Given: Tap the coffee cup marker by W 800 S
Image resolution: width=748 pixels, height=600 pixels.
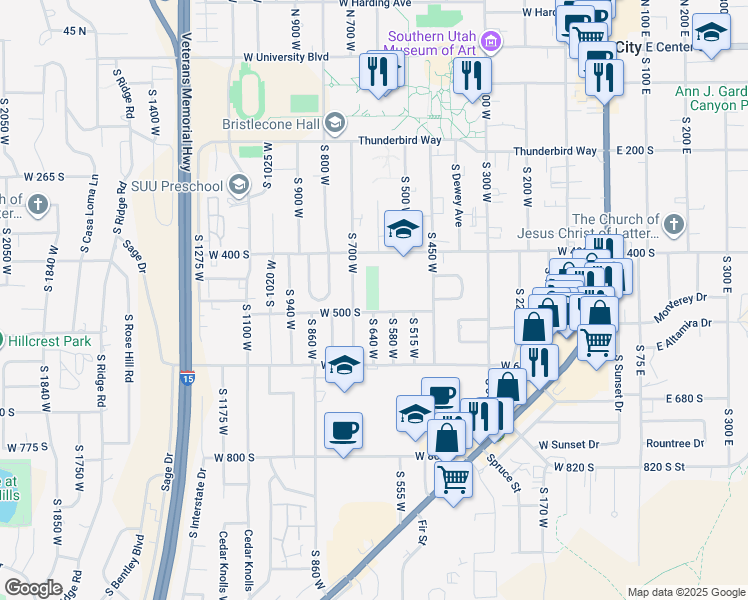Looking at the screenshot, I should point(343,431).
